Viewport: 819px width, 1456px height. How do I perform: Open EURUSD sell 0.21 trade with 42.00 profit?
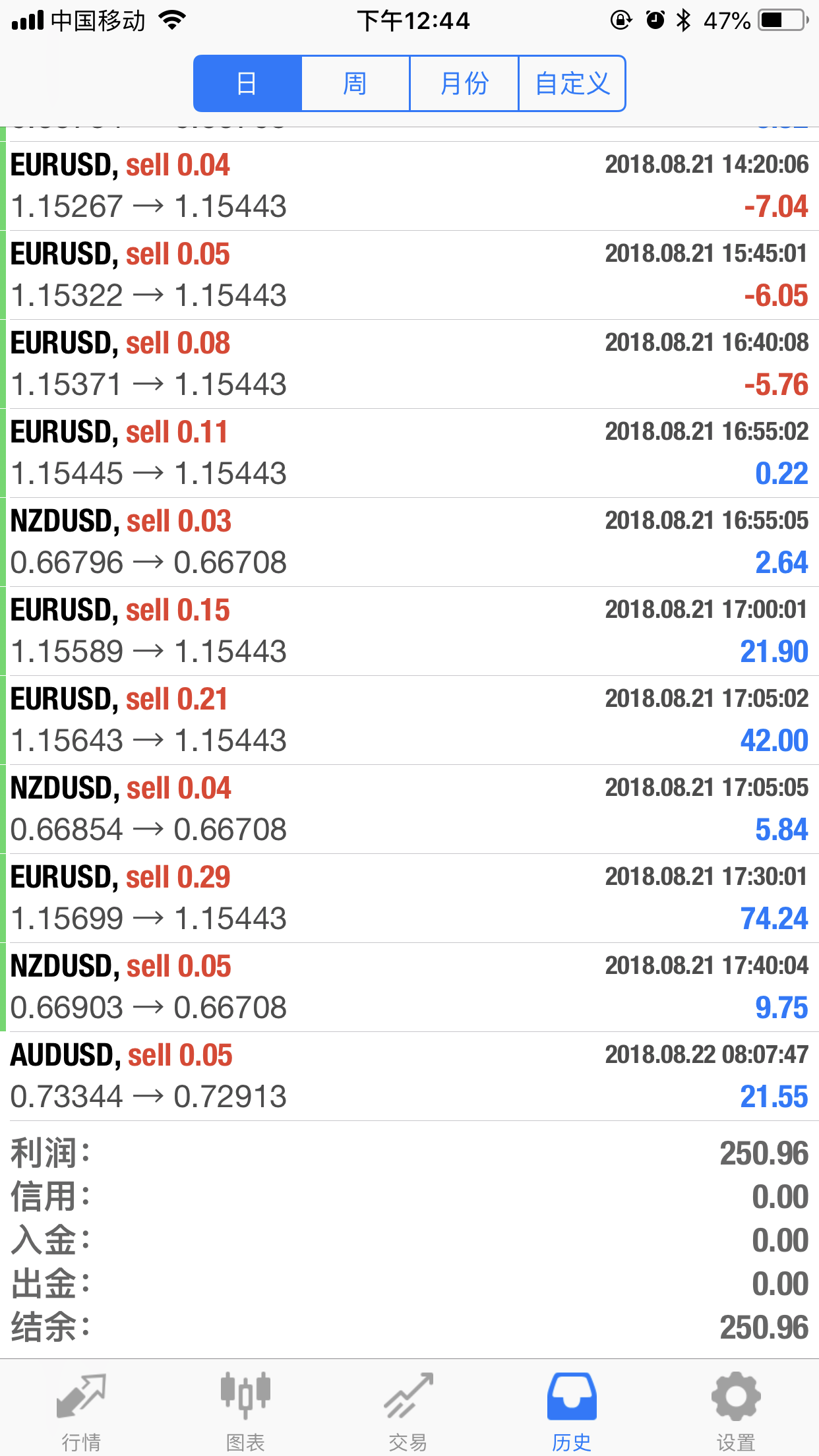[409, 720]
